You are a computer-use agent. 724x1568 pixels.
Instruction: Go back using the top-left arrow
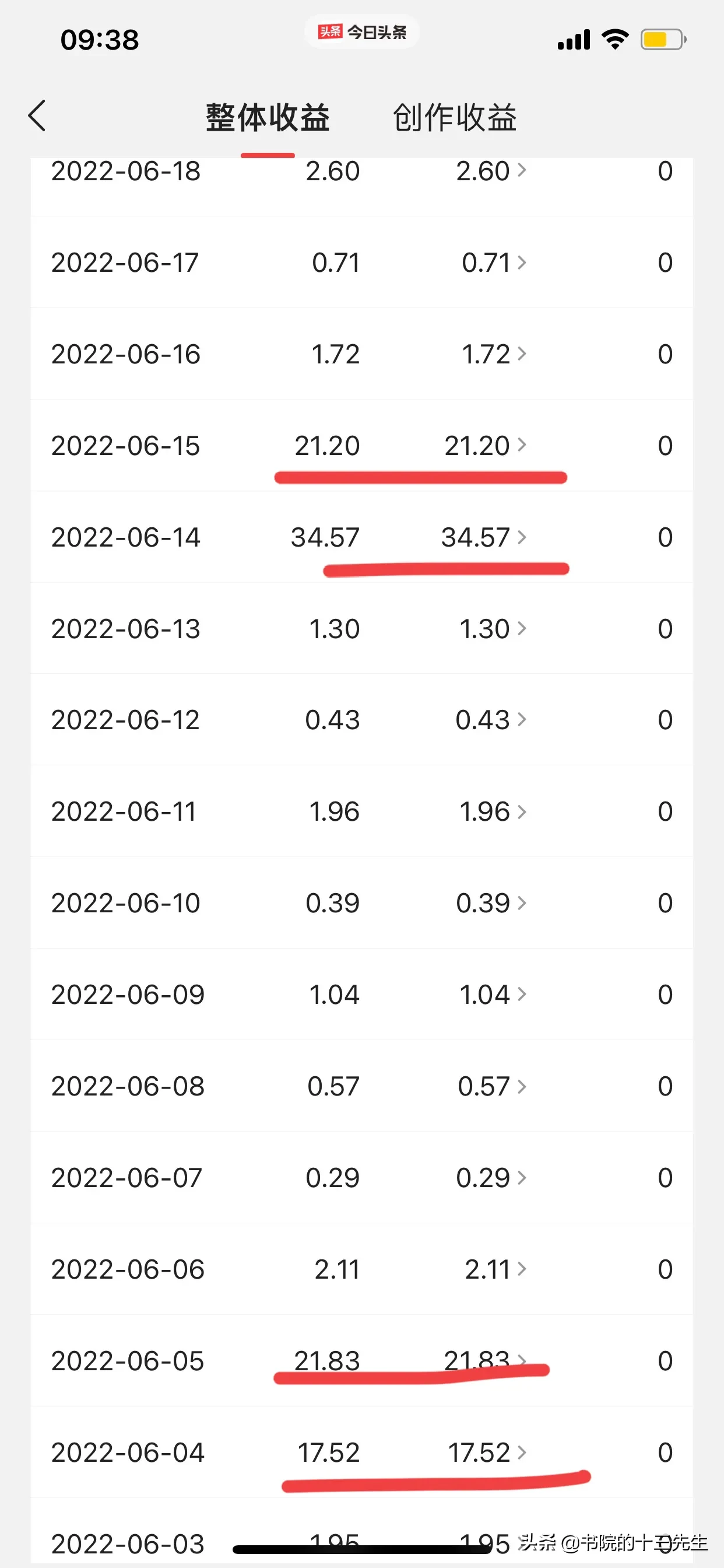click(x=37, y=116)
